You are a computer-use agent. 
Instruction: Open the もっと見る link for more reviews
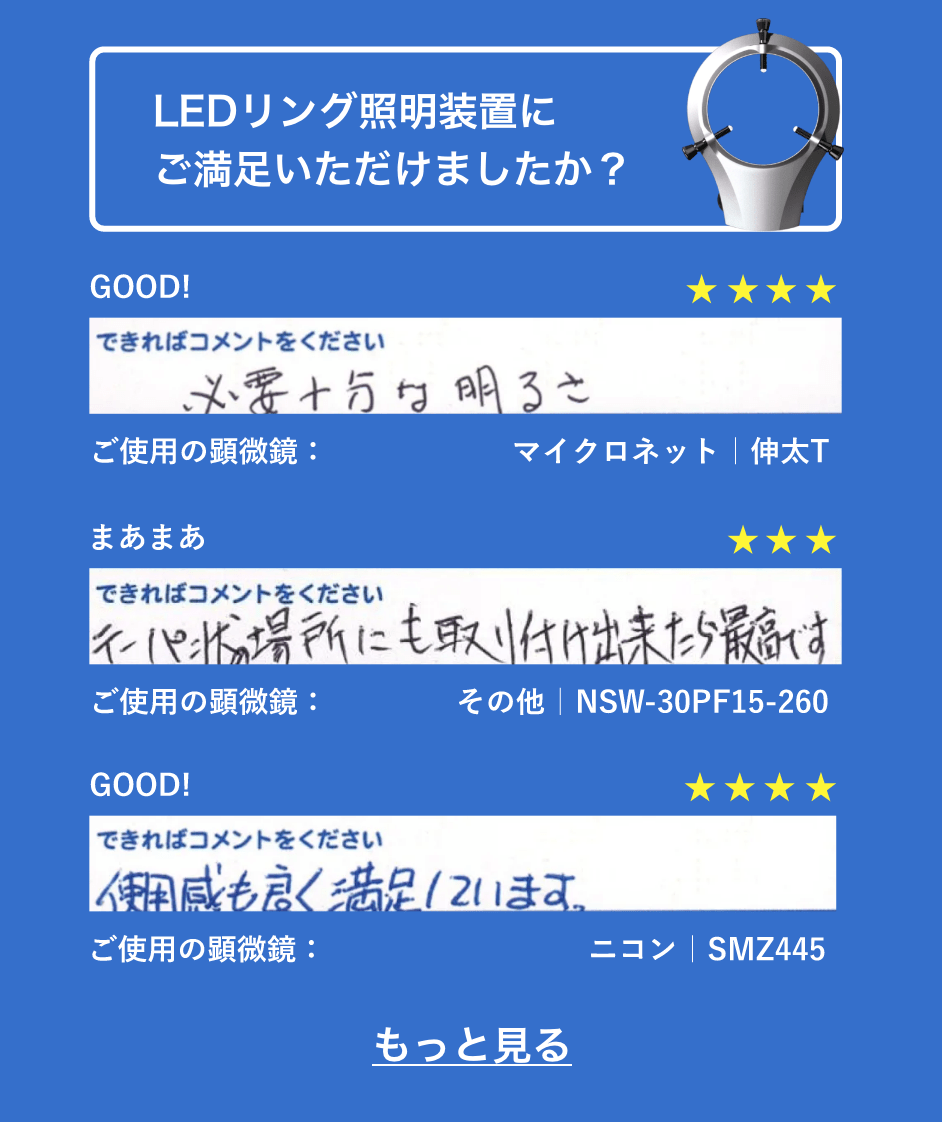pyautogui.click(x=471, y=1045)
